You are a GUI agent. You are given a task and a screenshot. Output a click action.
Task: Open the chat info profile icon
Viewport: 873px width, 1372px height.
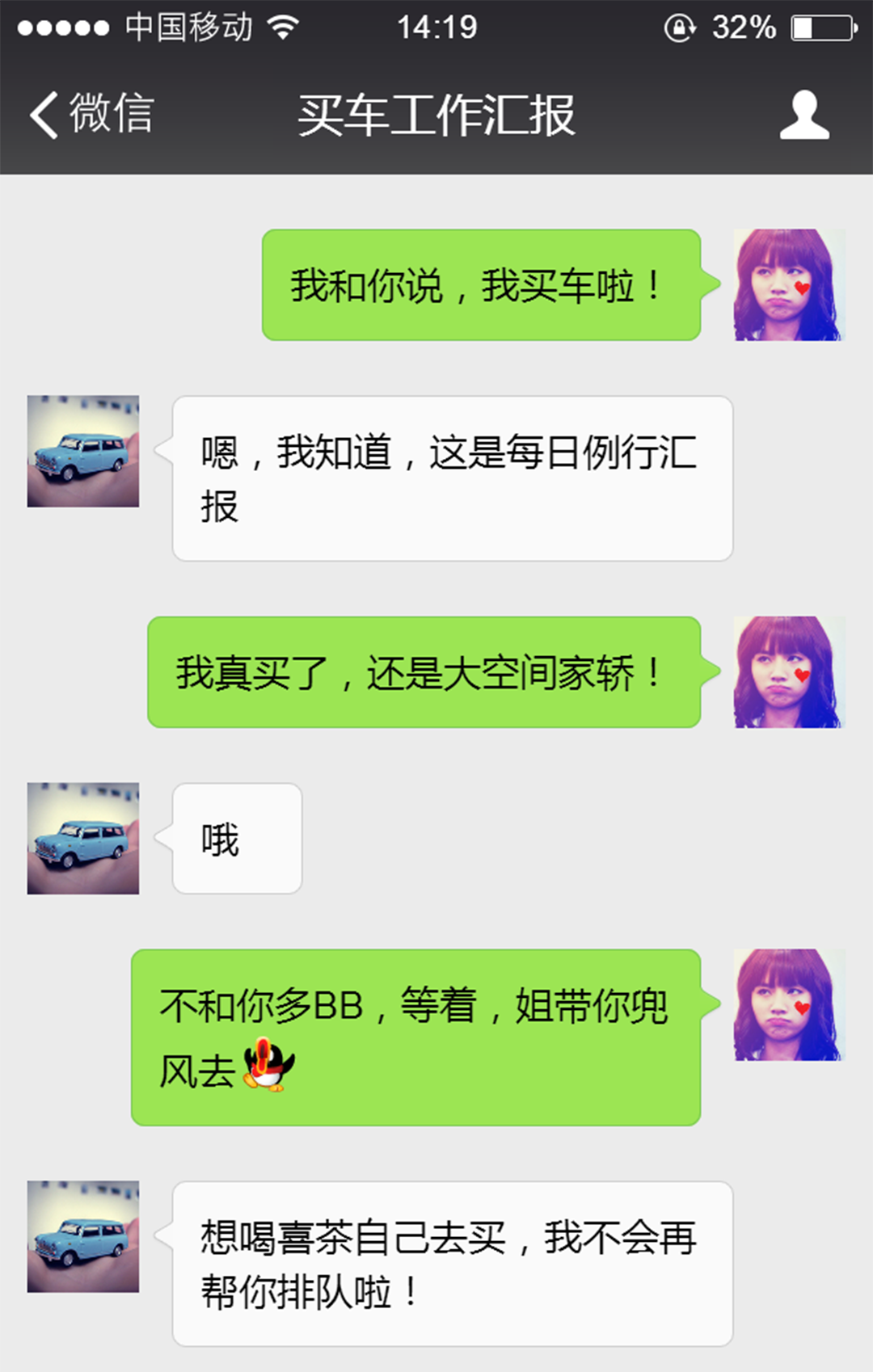[x=803, y=115]
